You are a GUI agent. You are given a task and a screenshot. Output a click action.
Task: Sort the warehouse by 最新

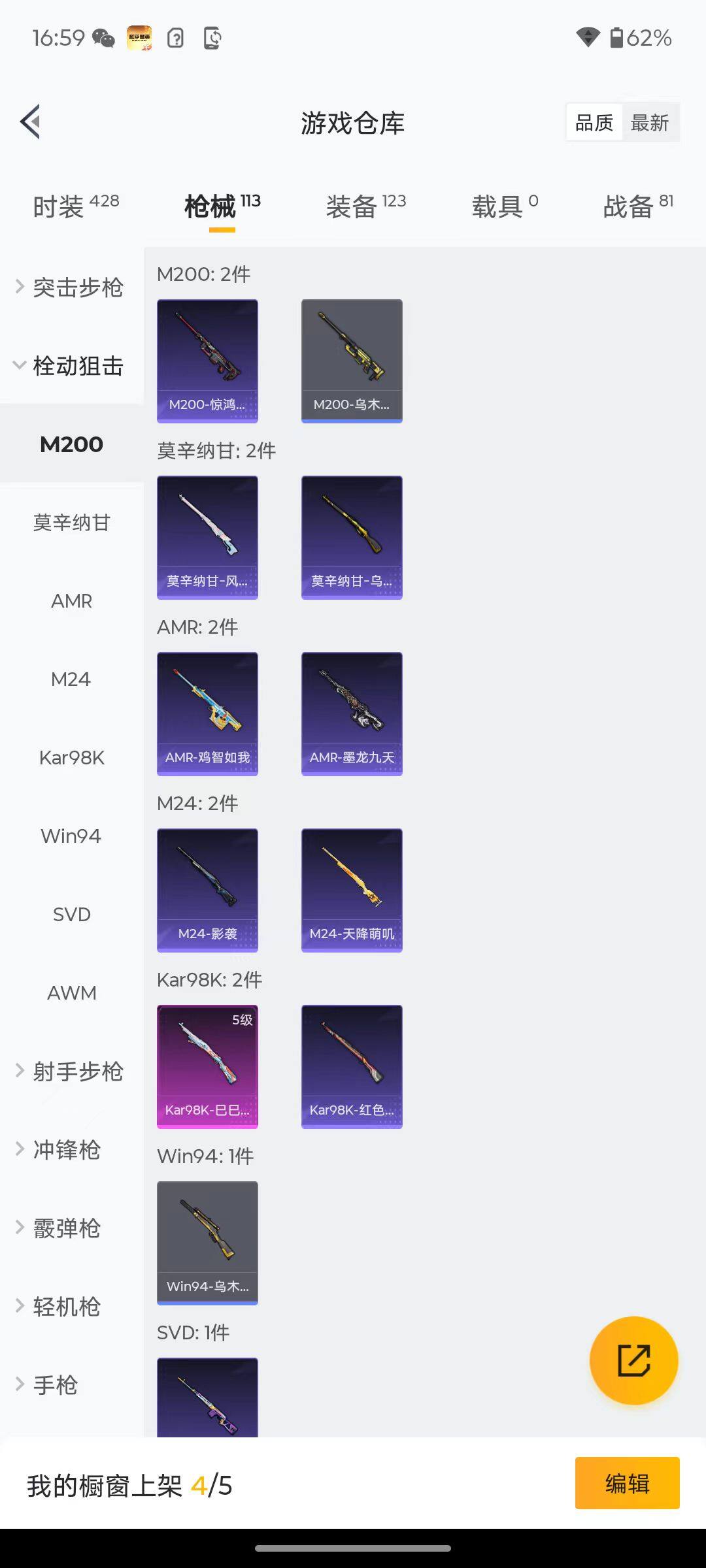pos(649,122)
